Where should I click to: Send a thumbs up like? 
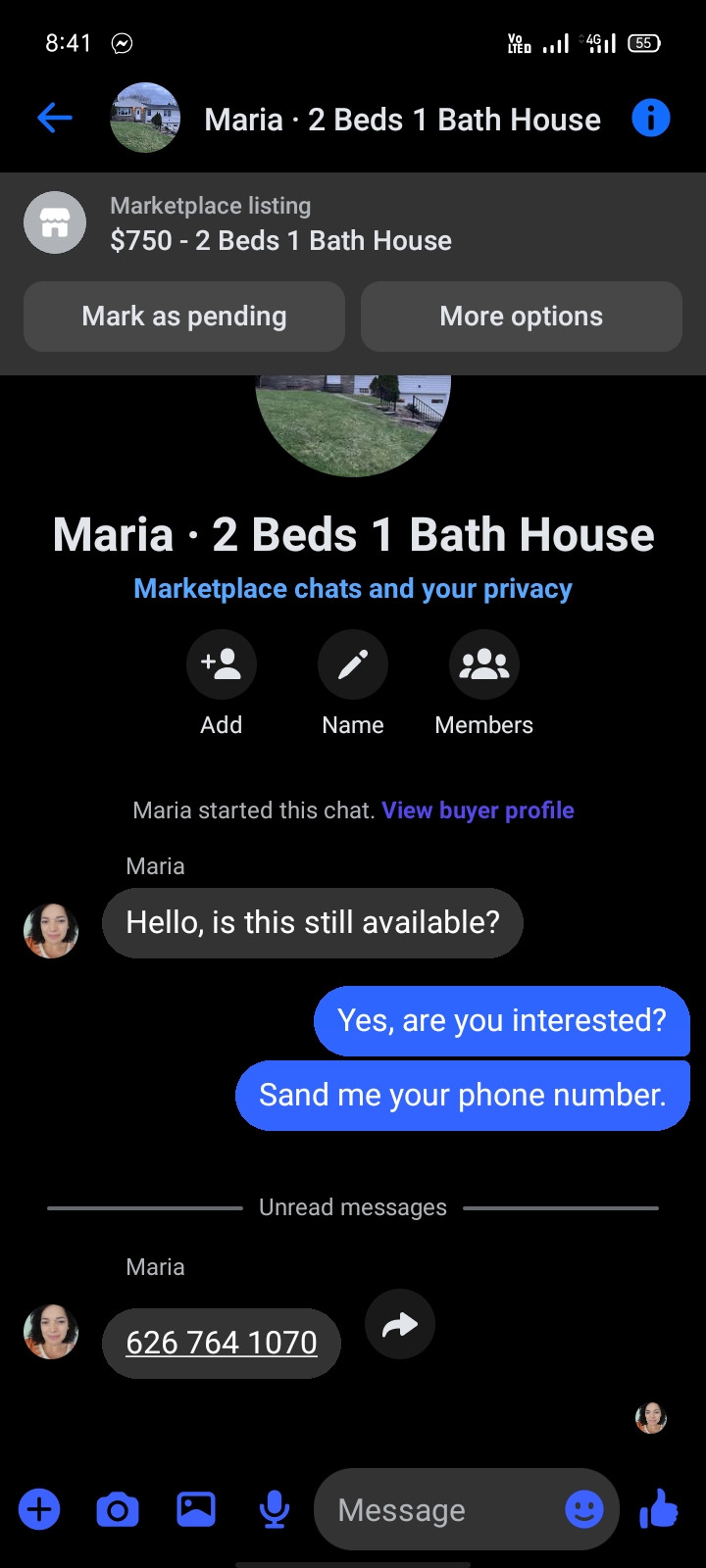(x=659, y=1509)
